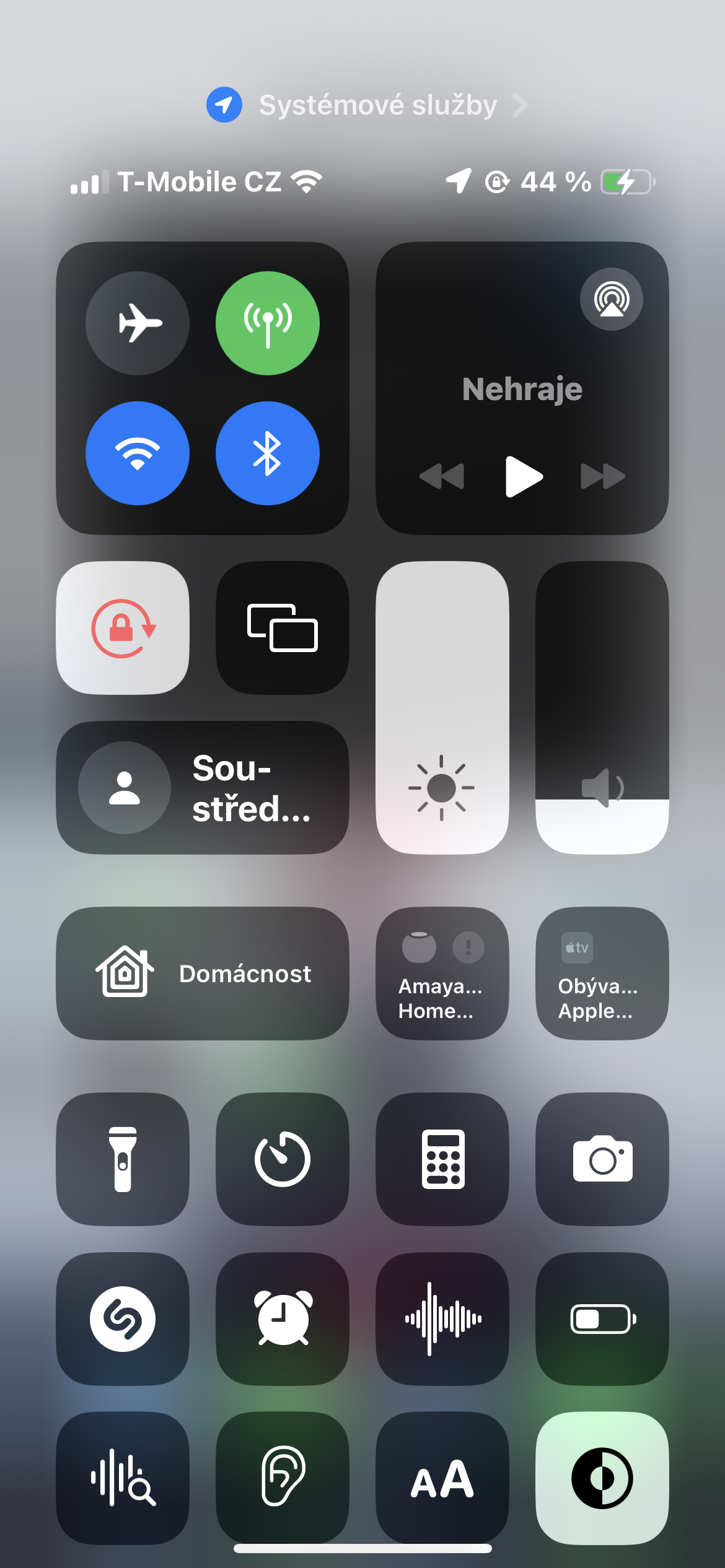Launch the calculator
This screenshot has width=725, height=1568.
coord(442,1159)
